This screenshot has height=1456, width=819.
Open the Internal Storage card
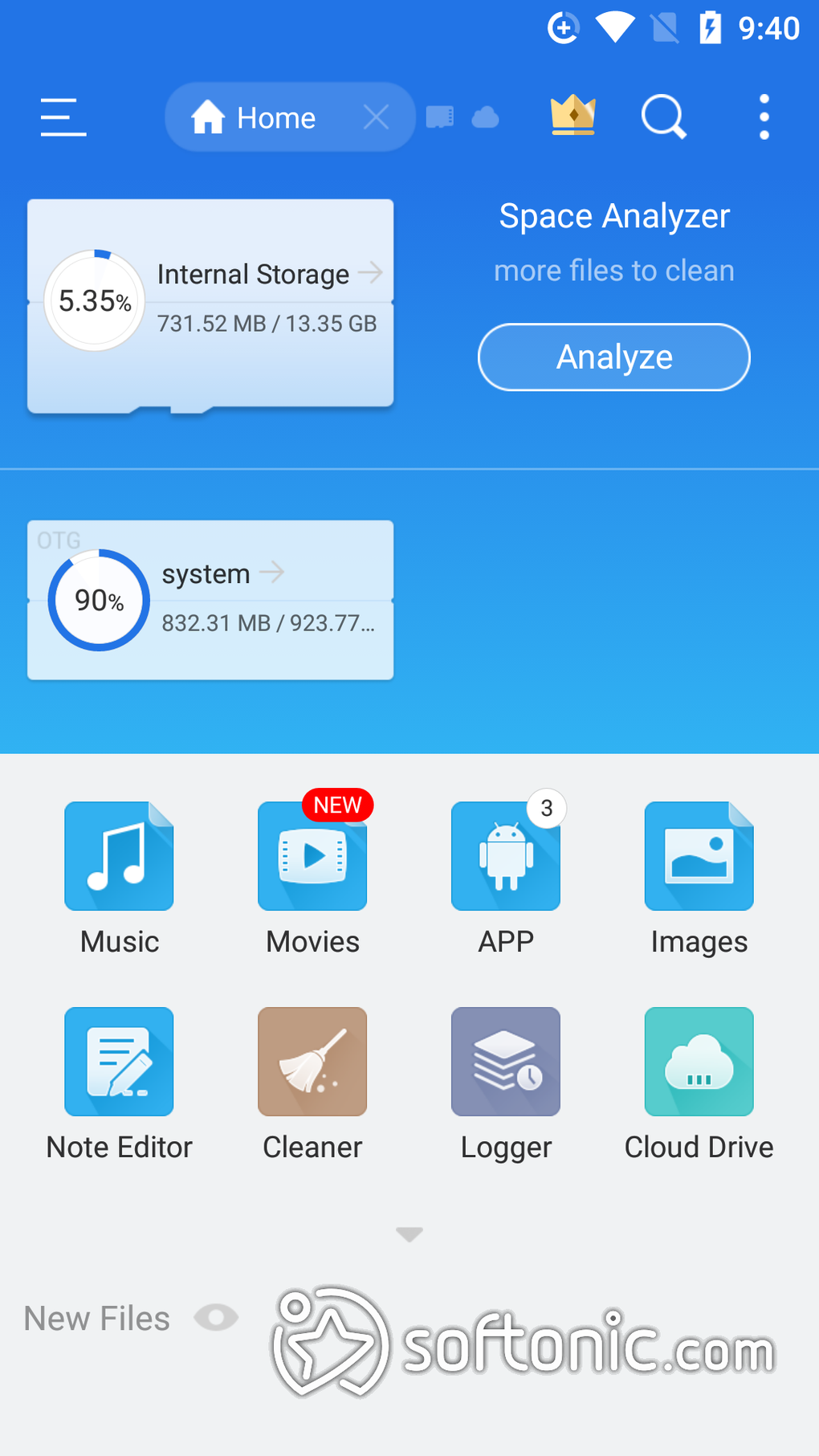tap(210, 302)
